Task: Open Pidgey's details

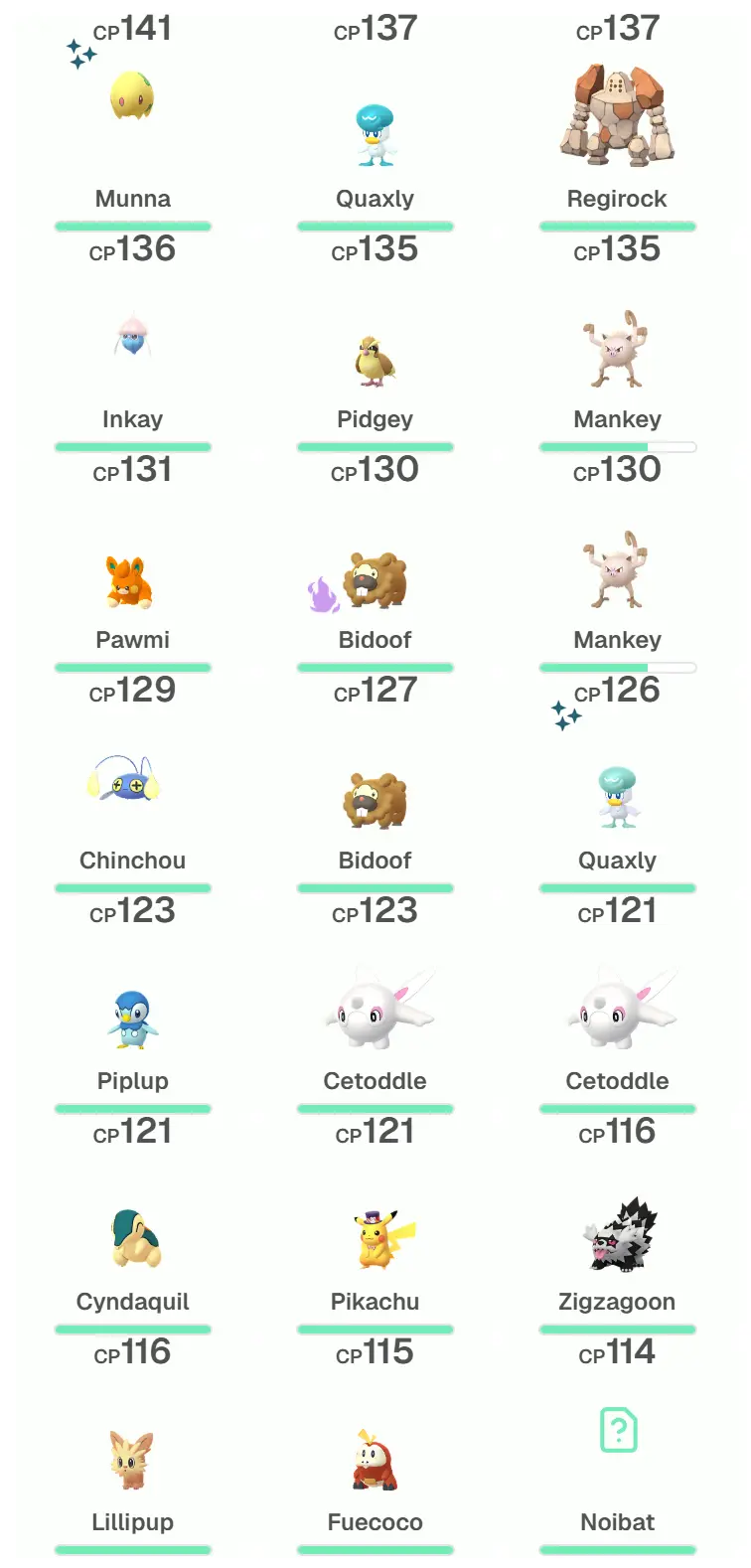Action: pos(375,360)
